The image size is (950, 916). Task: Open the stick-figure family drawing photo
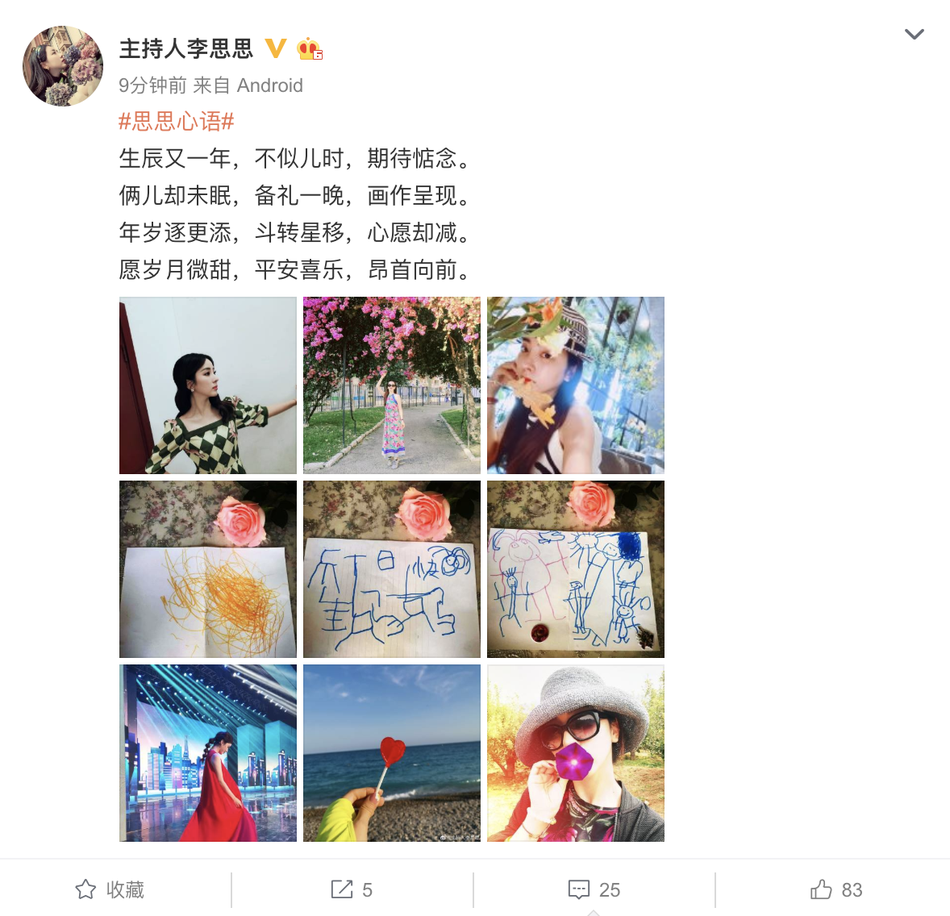pos(575,569)
